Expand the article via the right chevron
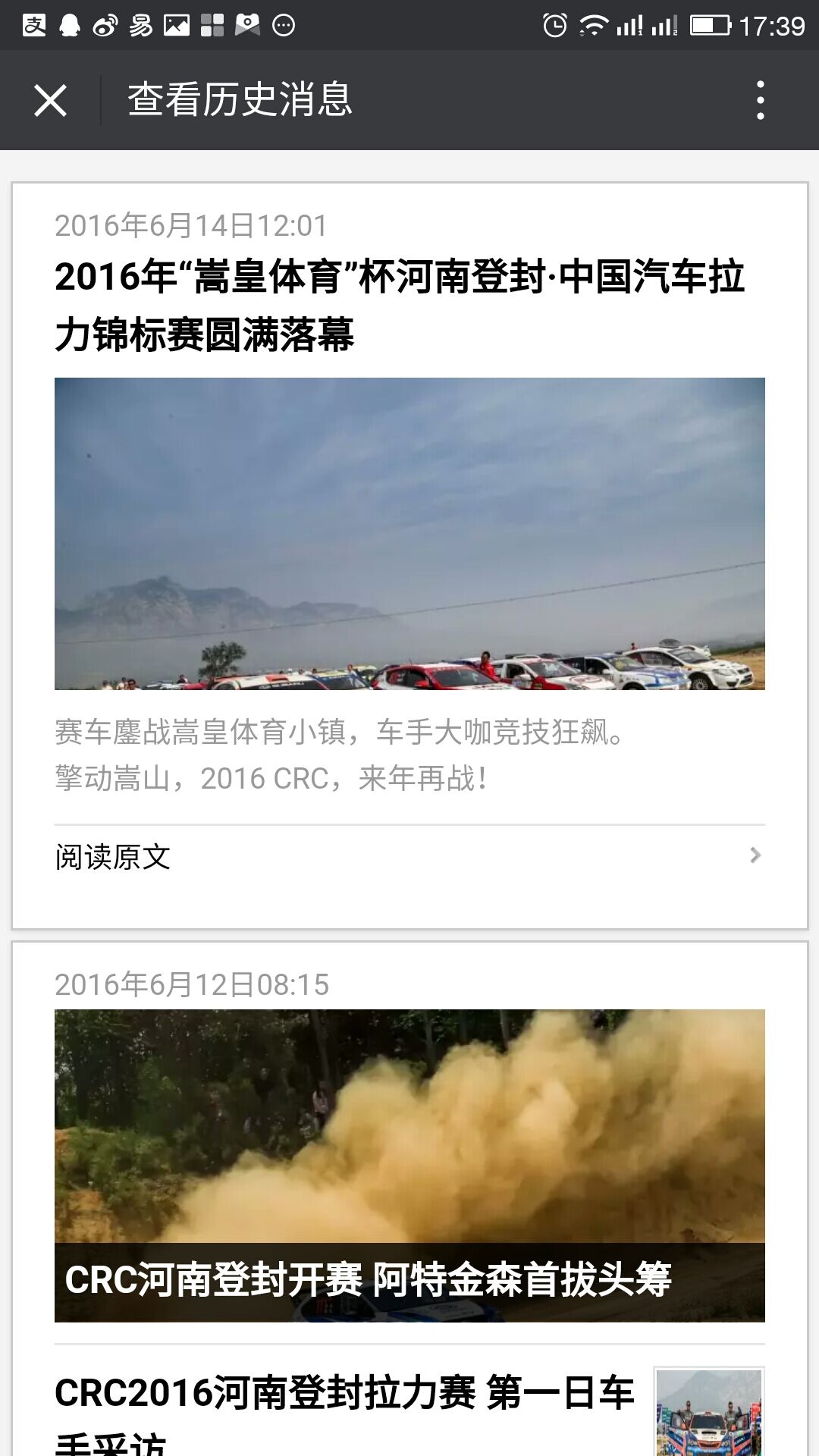This screenshot has width=819, height=1456. coord(754,855)
